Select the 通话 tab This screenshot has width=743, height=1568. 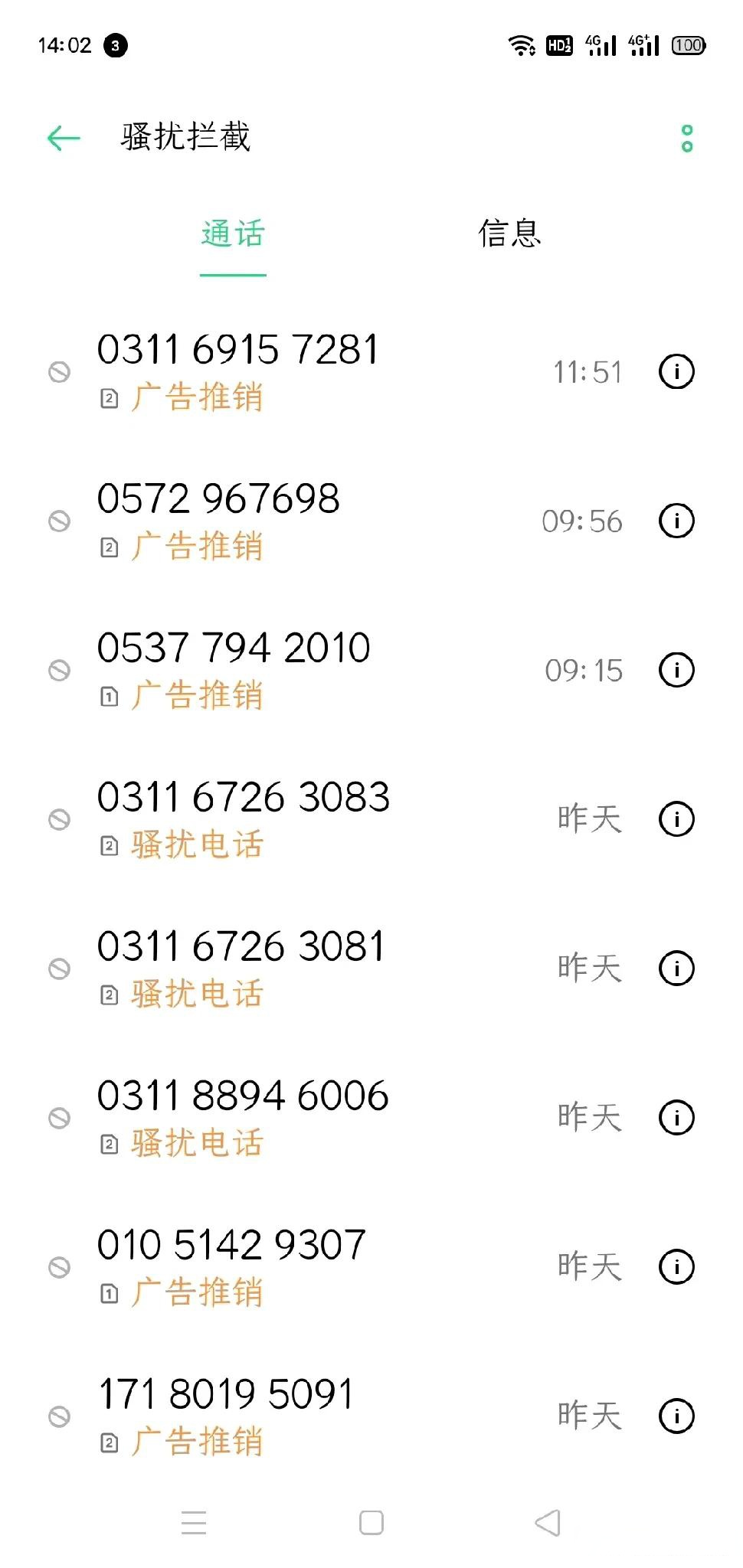click(x=233, y=234)
